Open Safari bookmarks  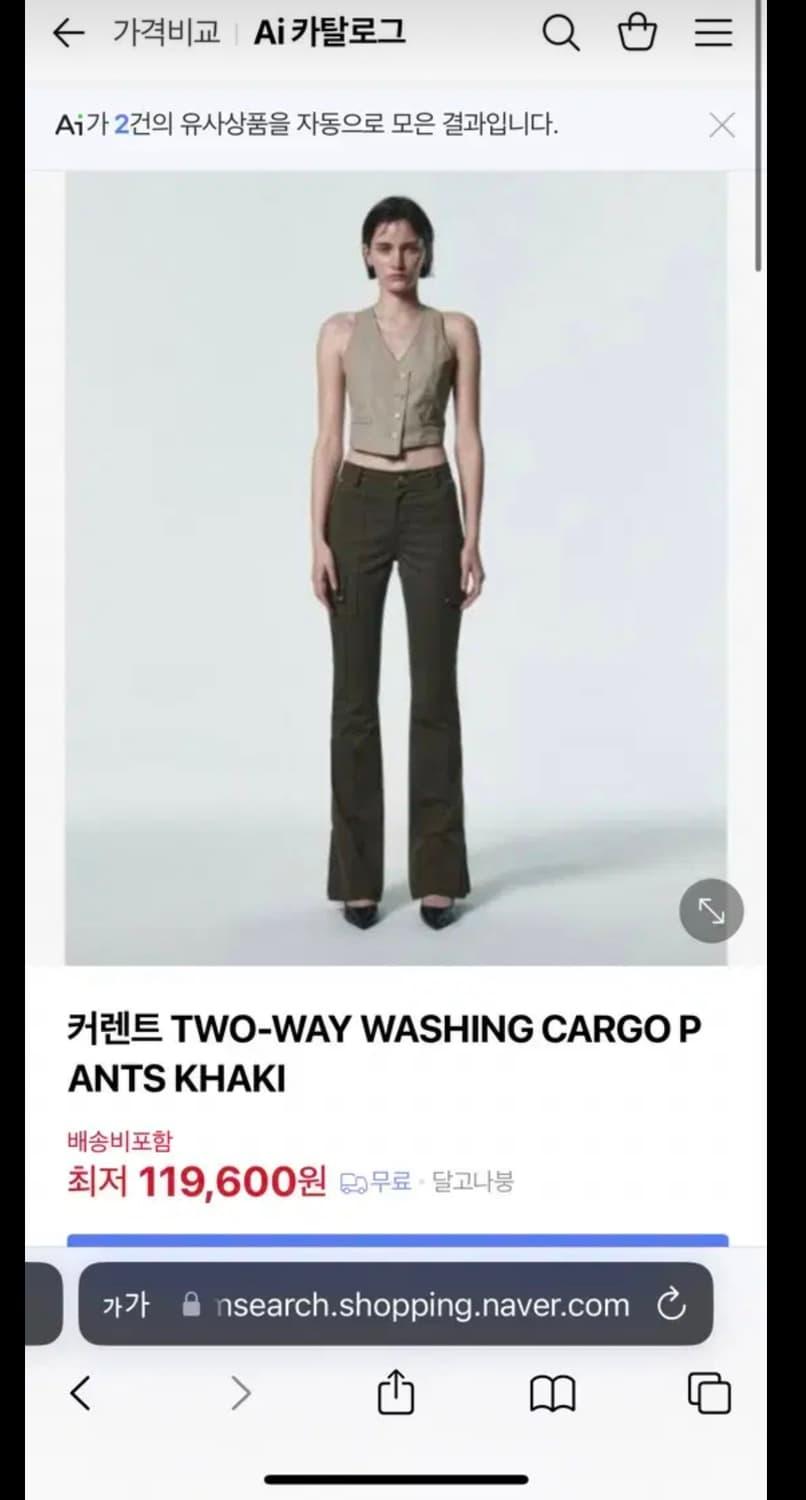click(x=552, y=1393)
